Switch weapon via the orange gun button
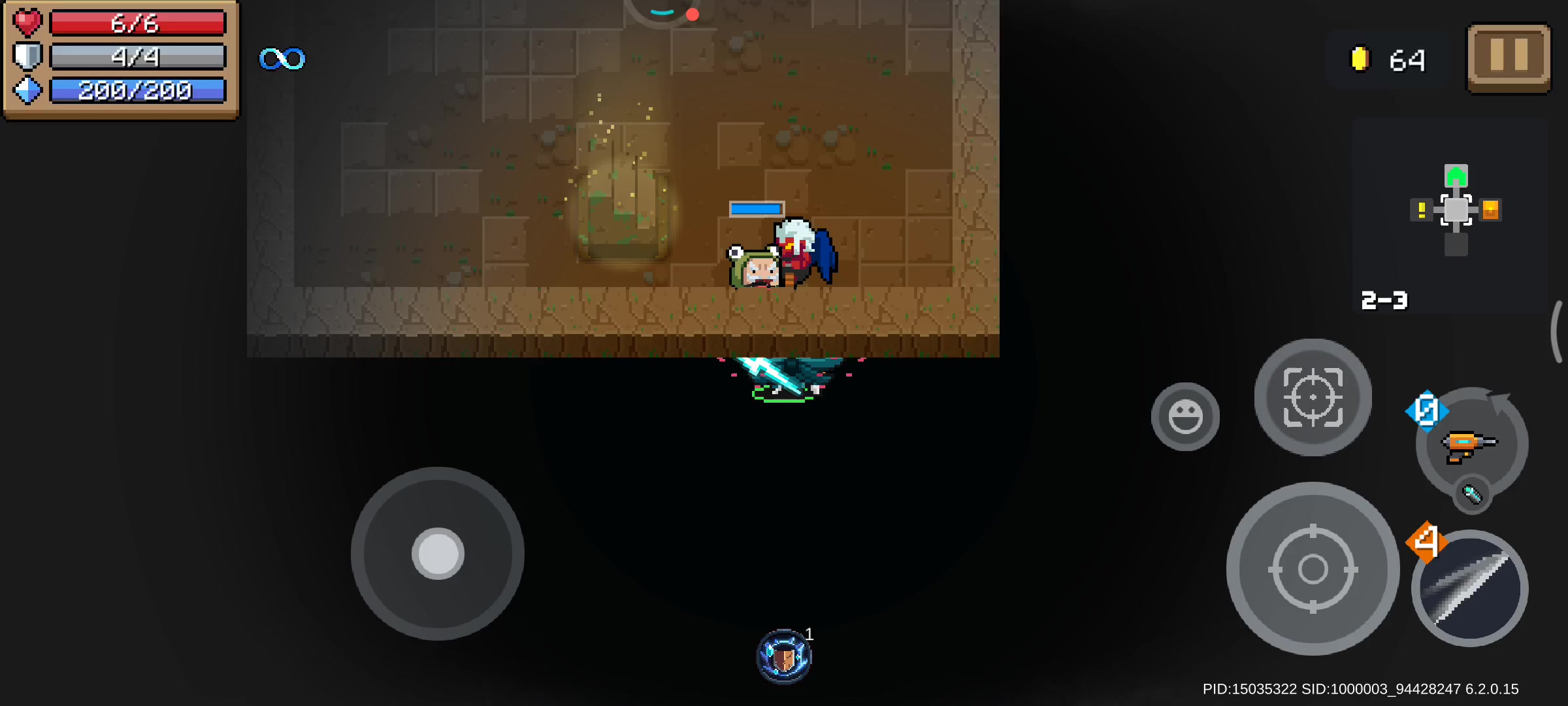Screen dimensions: 1568x706 tap(1471, 445)
